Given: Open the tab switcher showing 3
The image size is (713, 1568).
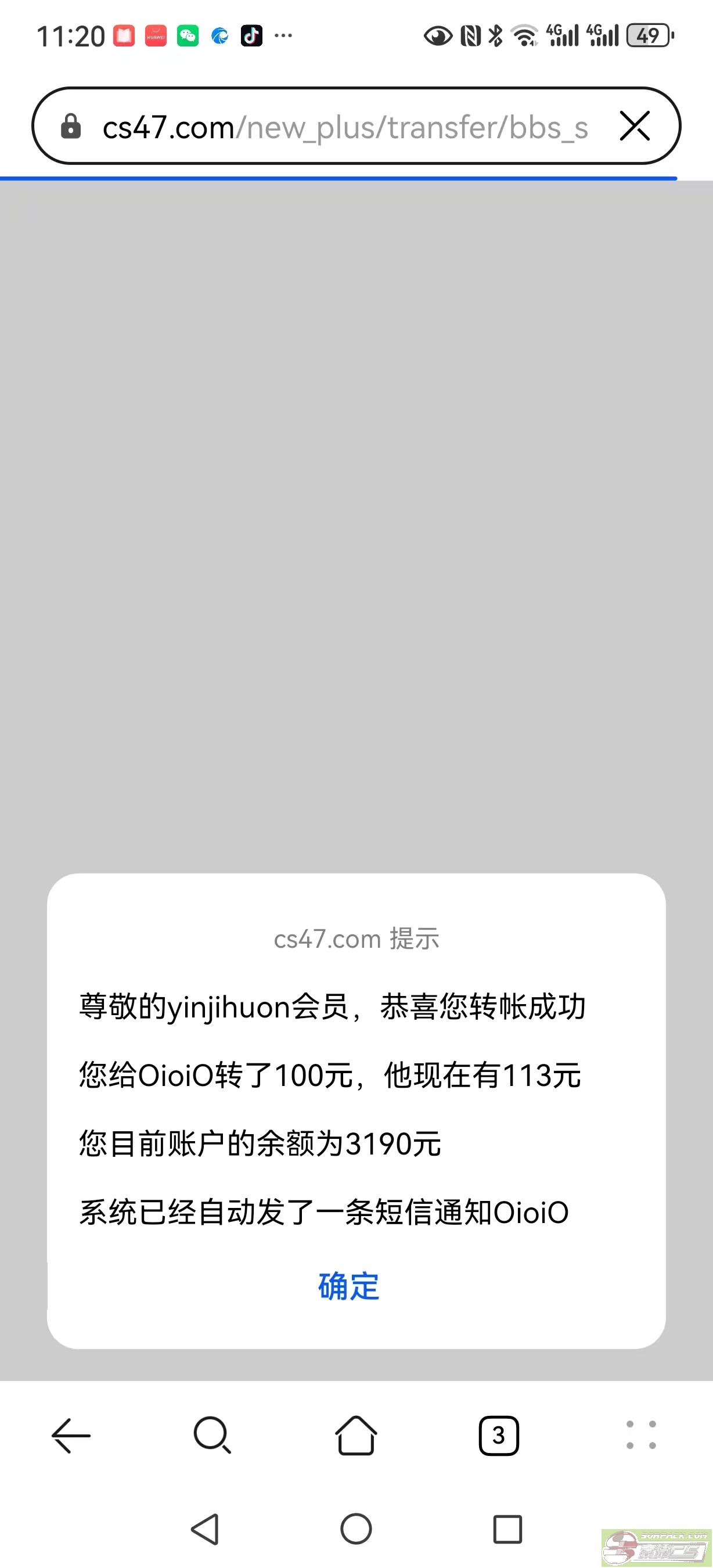Looking at the screenshot, I should tap(499, 1436).
